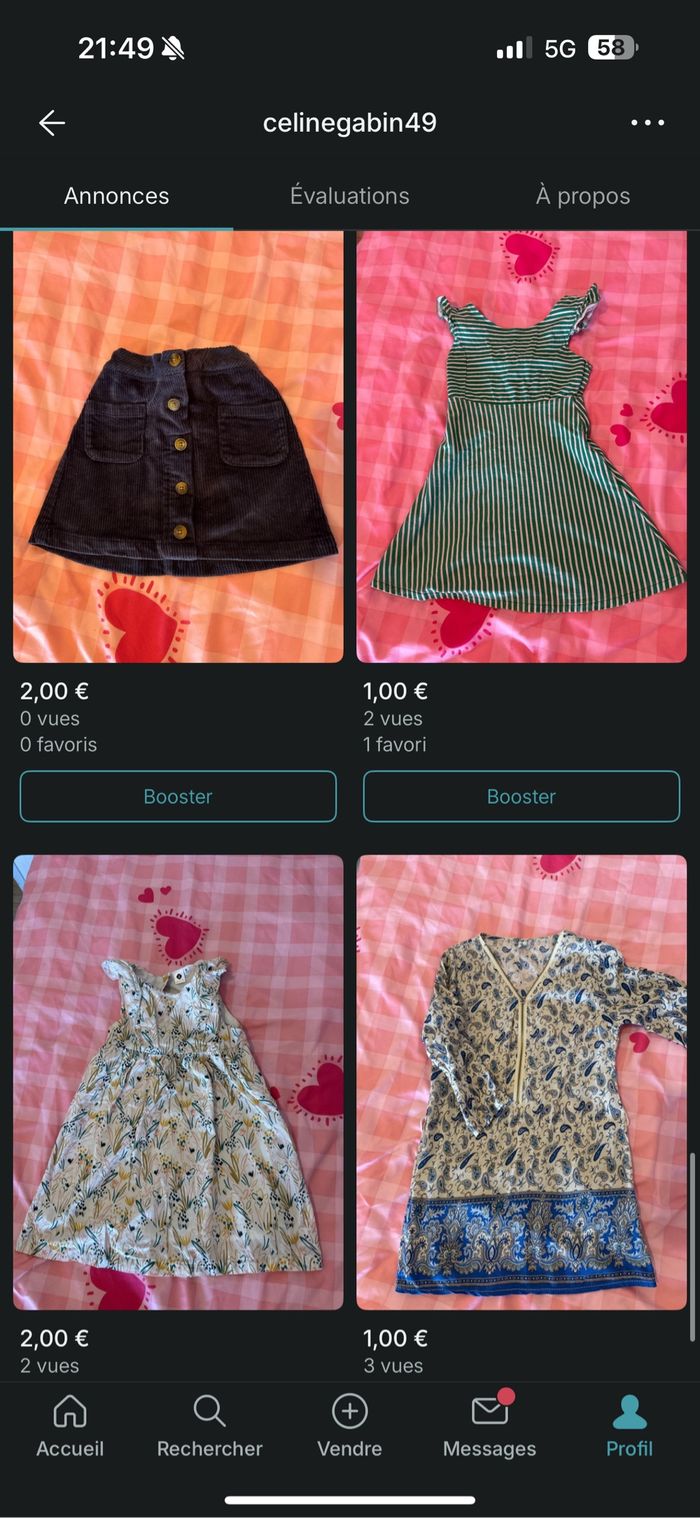Tap Vendre to list an item
The height and width of the screenshot is (1518, 700).
point(349,1427)
